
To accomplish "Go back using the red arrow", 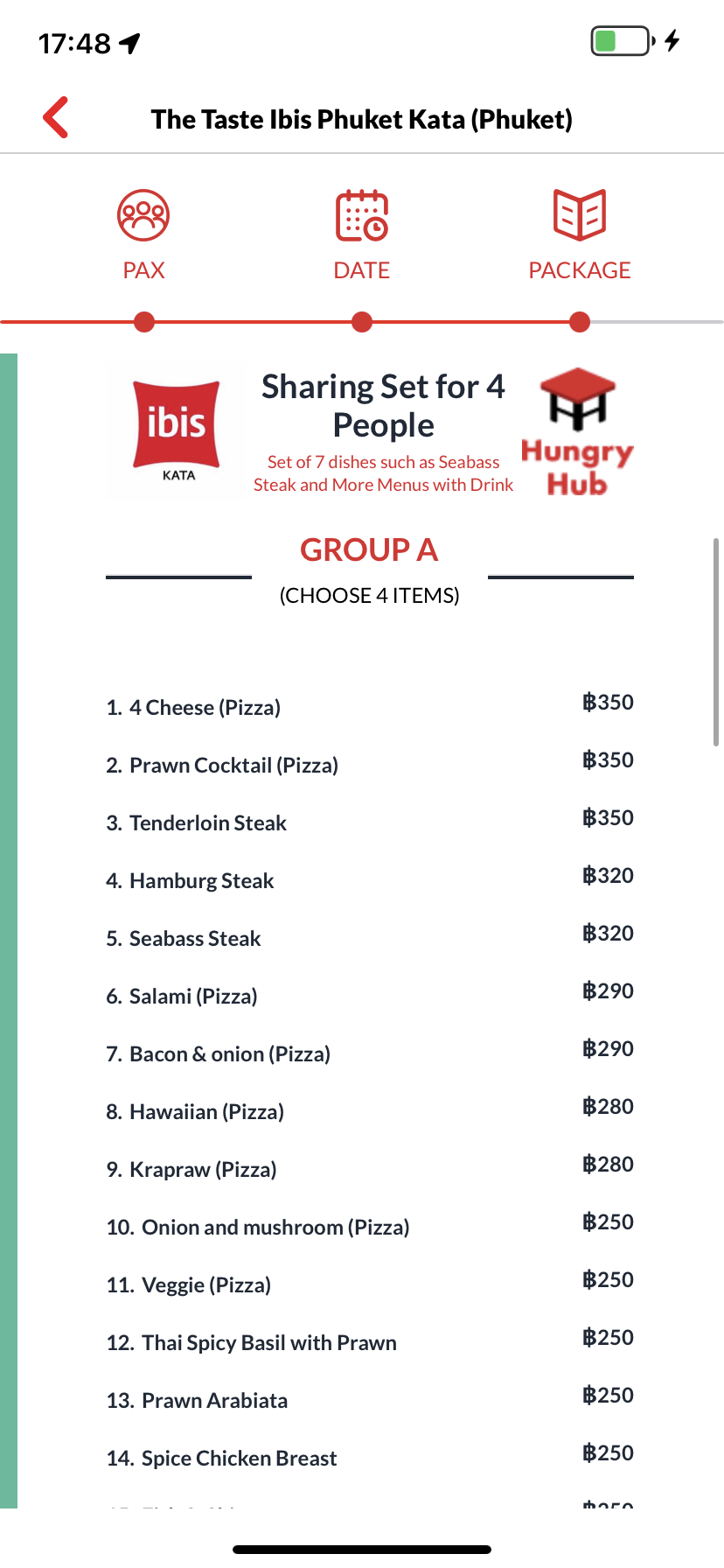I will (x=56, y=117).
